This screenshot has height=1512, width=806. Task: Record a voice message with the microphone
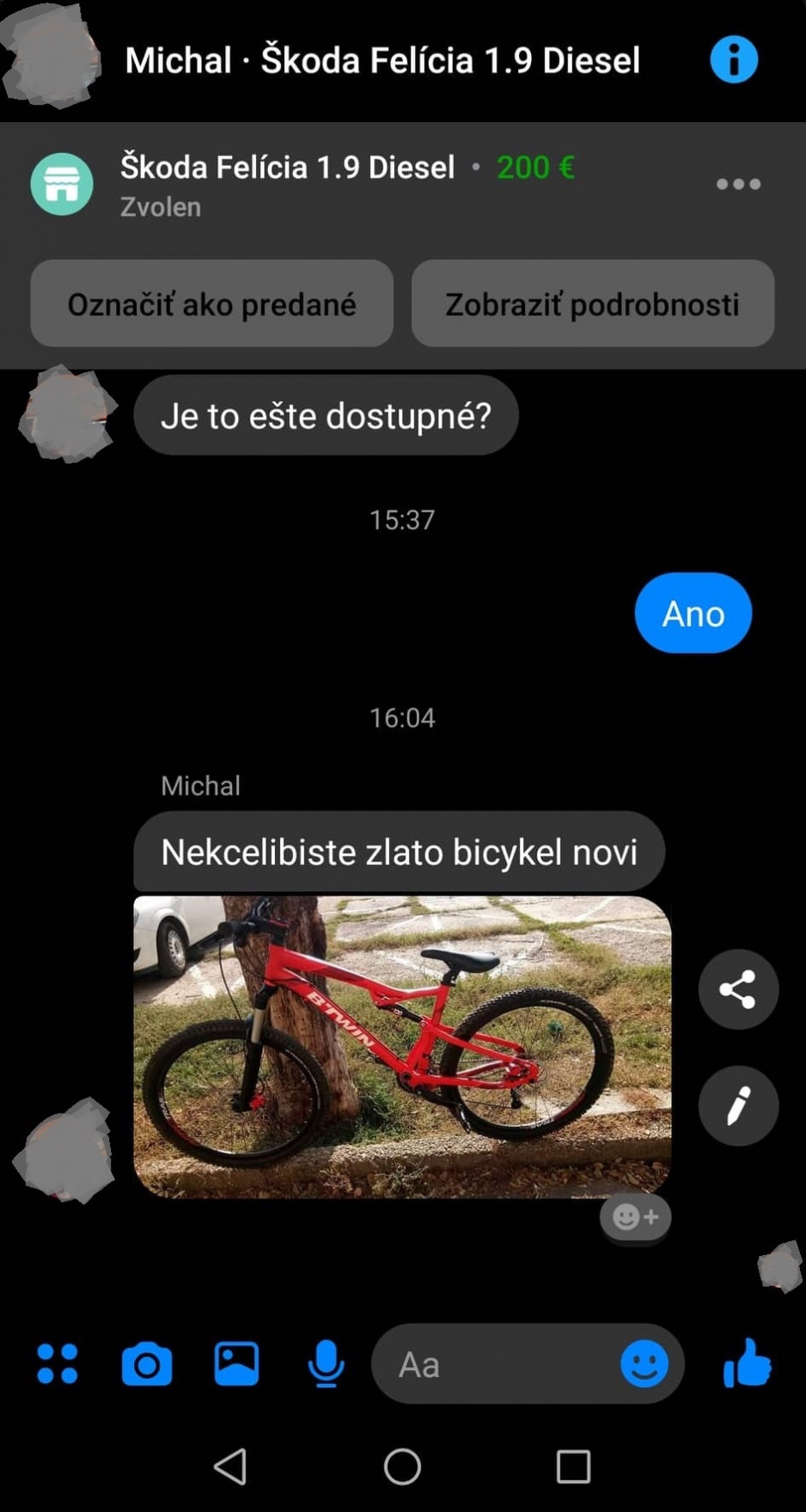[326, 1364]
